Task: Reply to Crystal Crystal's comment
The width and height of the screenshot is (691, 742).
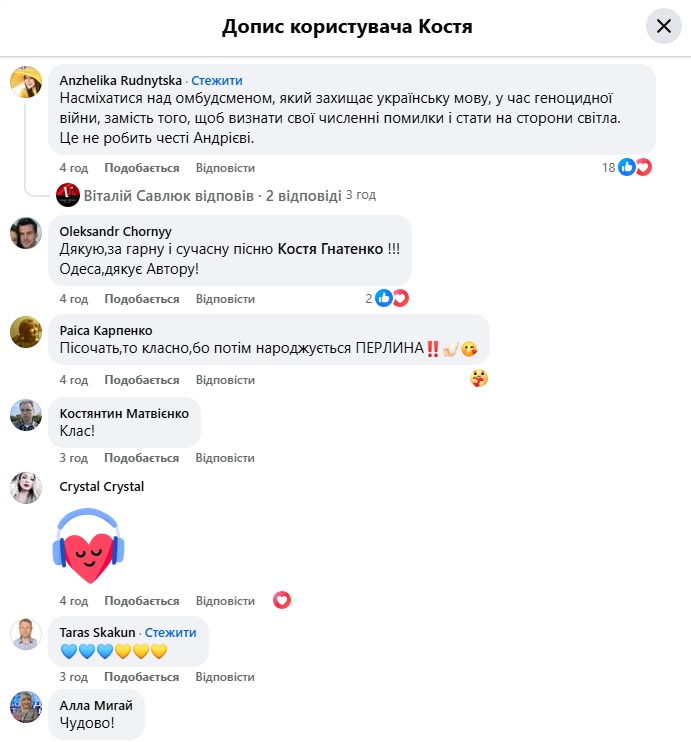Action: 225,601
